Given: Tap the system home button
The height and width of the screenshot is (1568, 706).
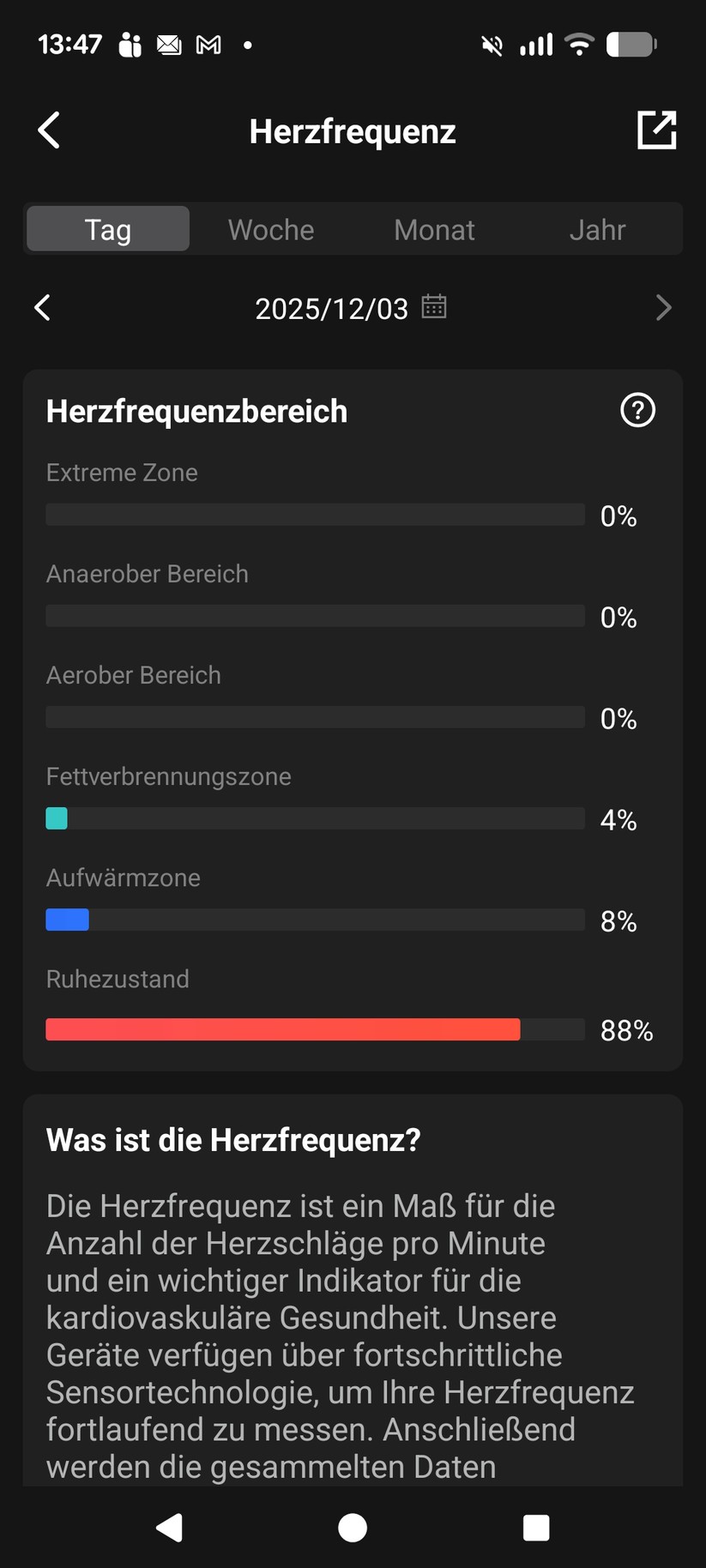Looking at the screenshot, I should 353,1527.
